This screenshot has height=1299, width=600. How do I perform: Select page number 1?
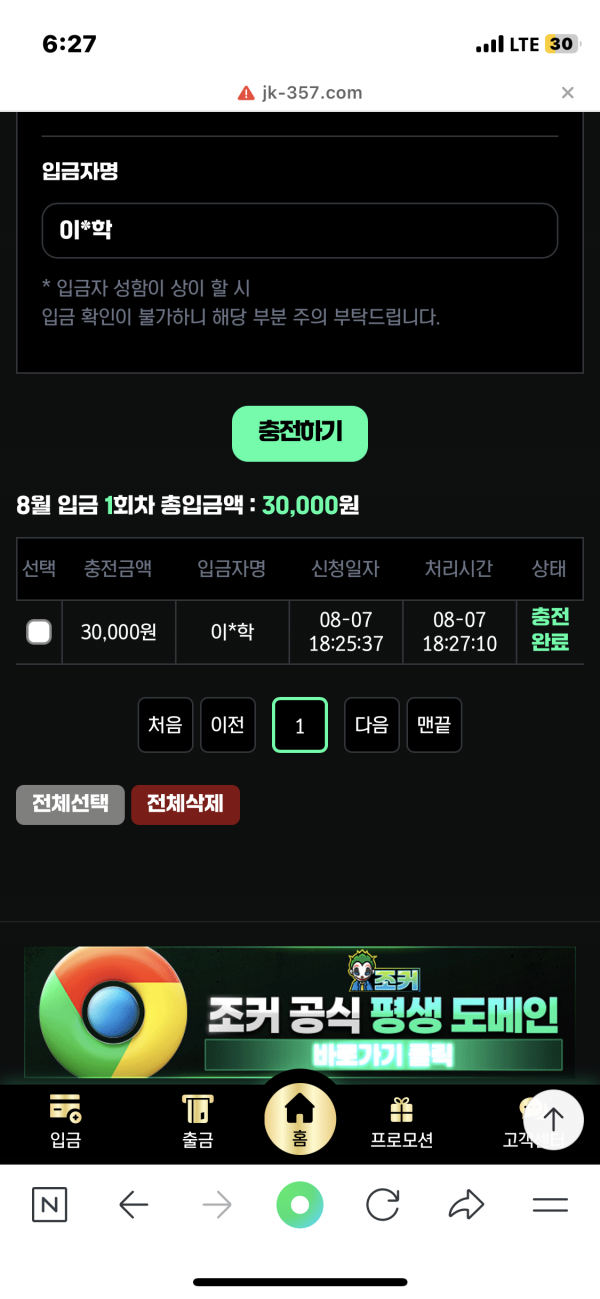click(x=300, y=726)
